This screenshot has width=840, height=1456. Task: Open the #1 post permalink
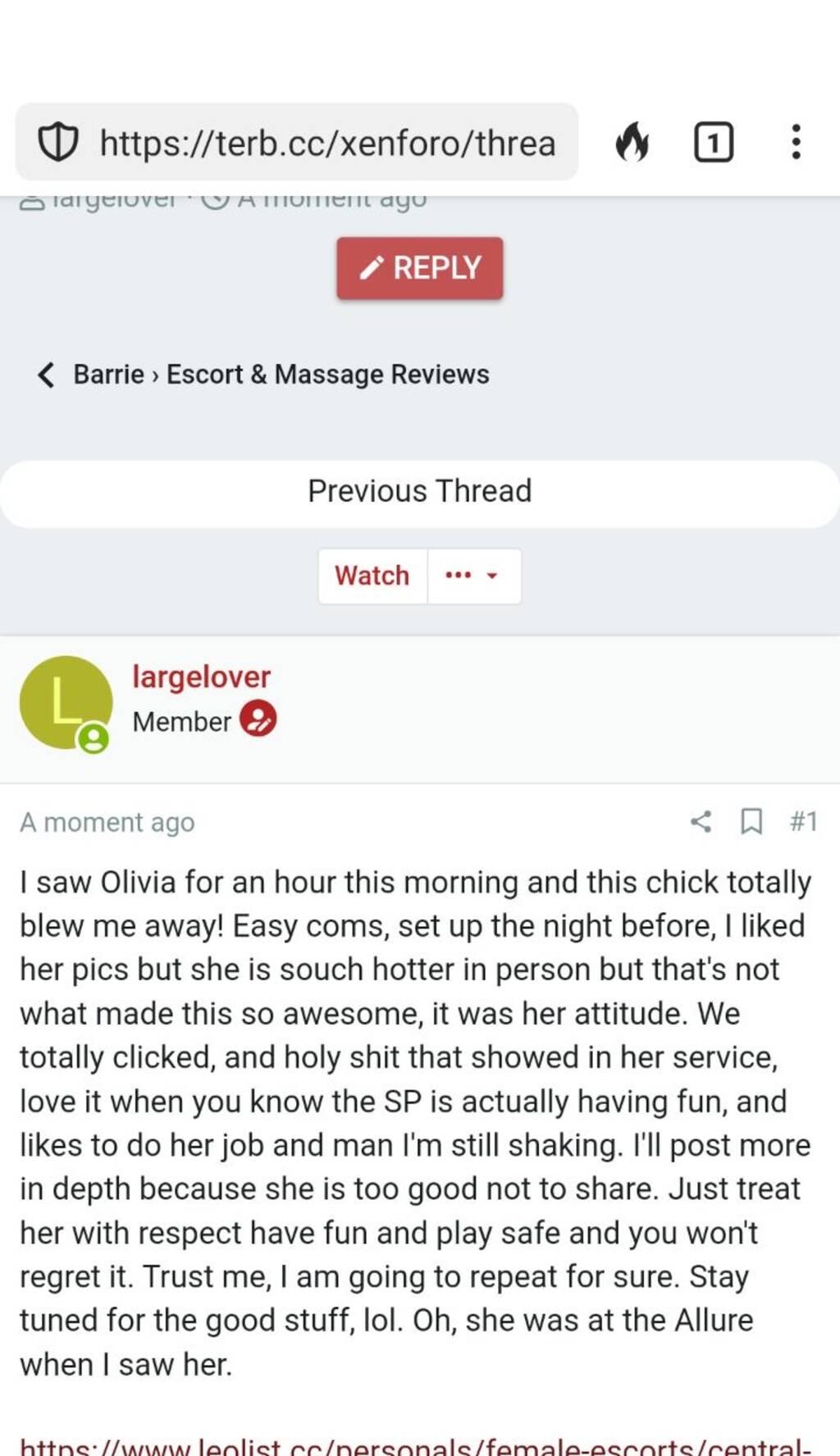coord(803,821)
